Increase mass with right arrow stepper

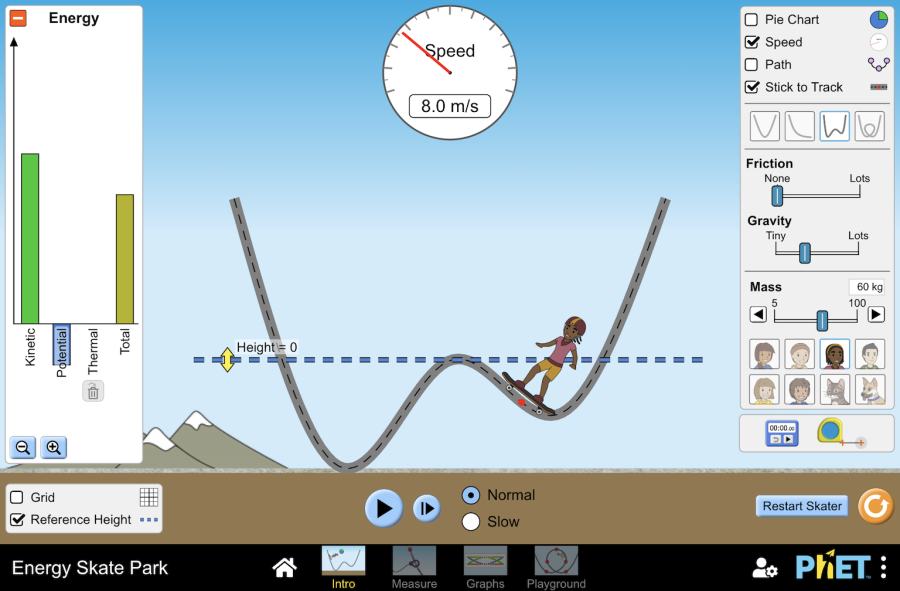[x=876, y=314]
